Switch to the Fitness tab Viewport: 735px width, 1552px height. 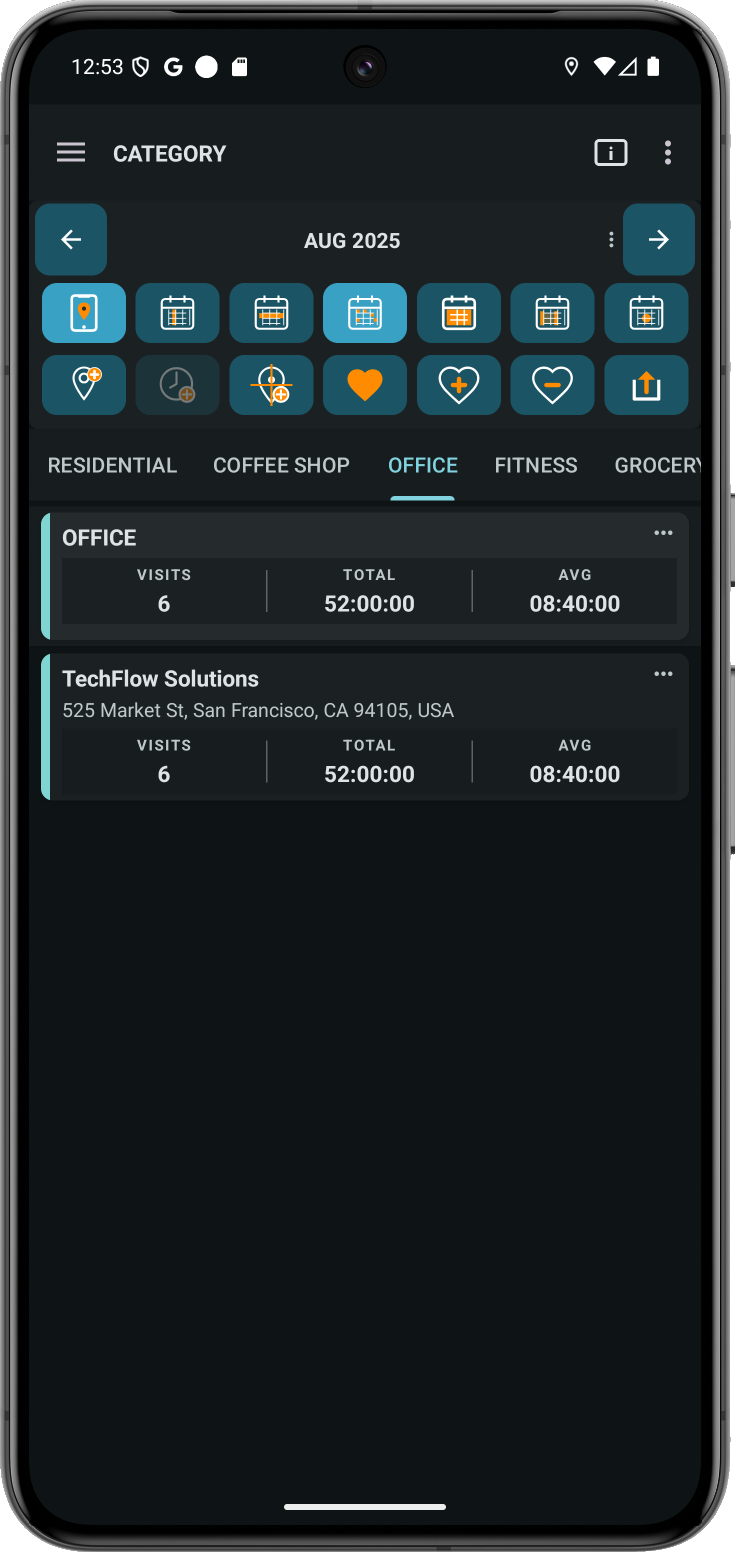tap(535, 465)
